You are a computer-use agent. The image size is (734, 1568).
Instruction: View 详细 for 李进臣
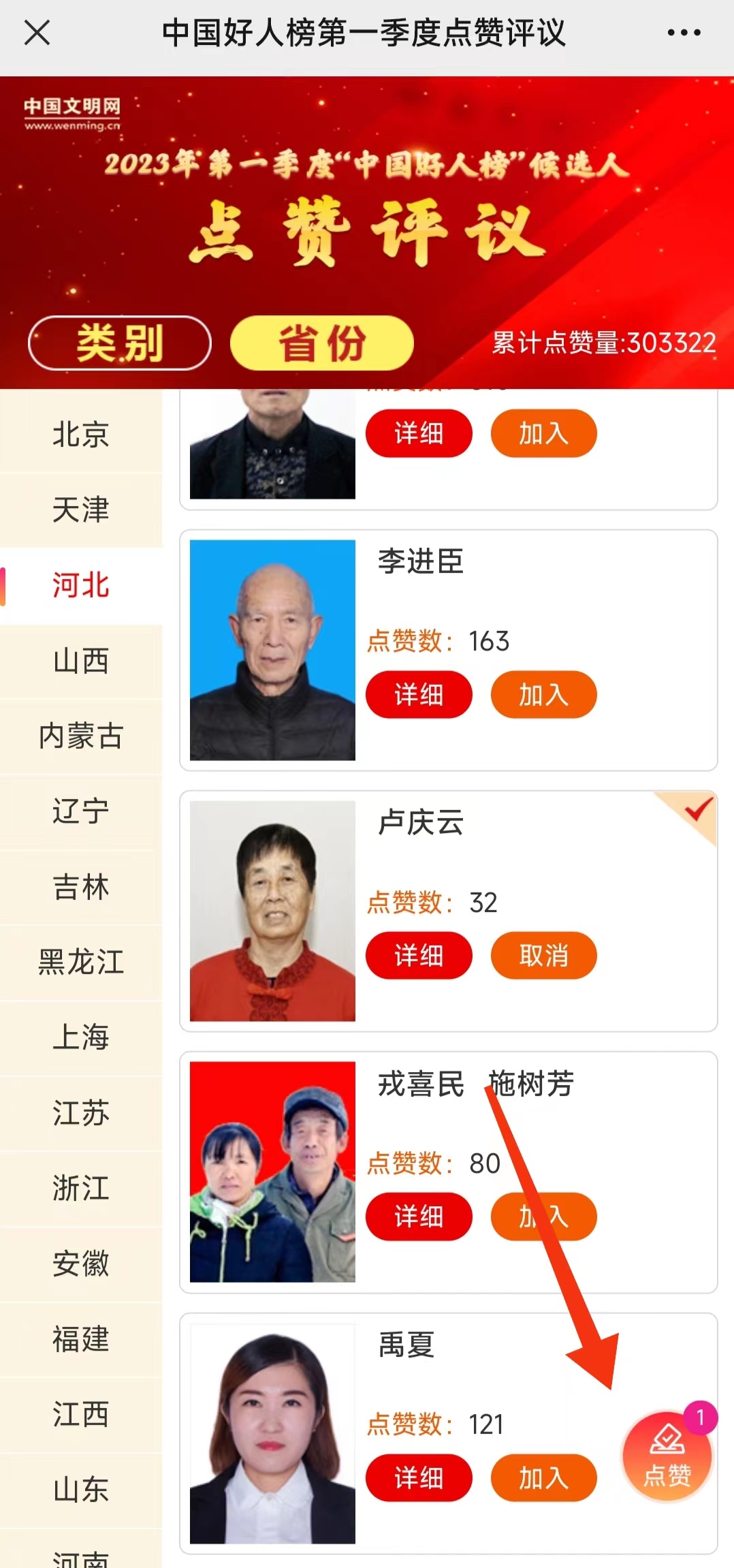coord(419,695)
